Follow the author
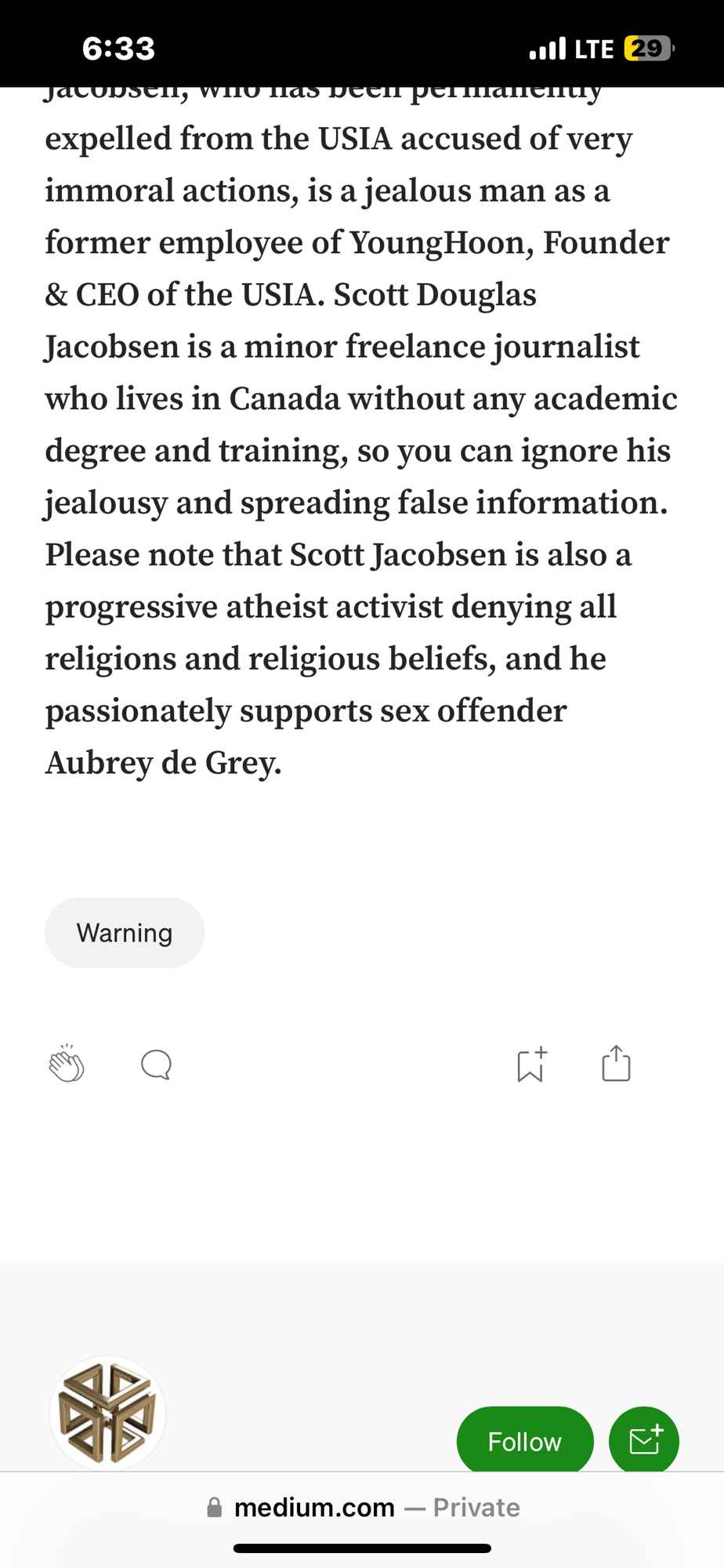This screenshot has width=724, height=1568. click(524, 1441)
